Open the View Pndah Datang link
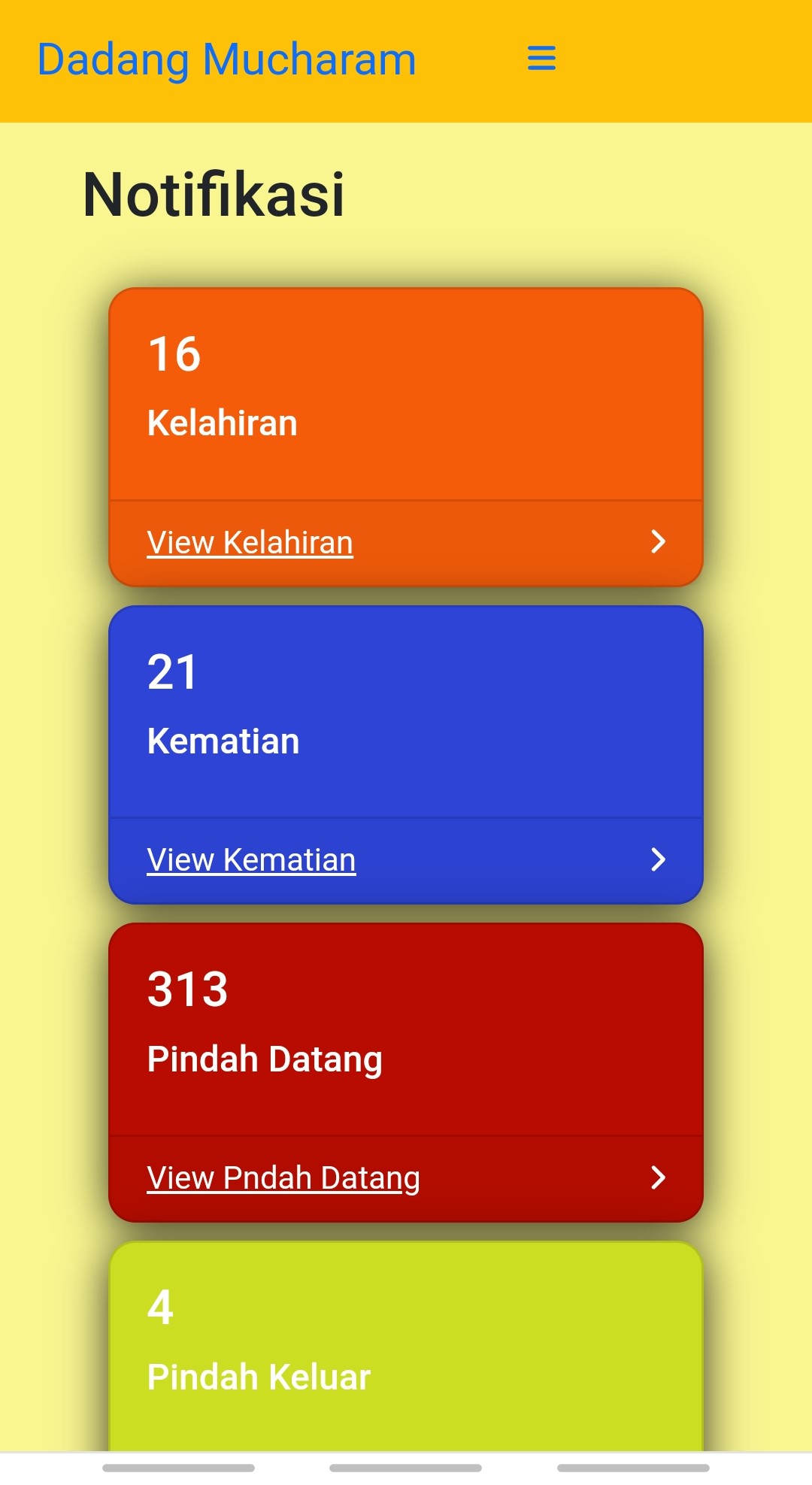The image size is (812, 1485). 283,1177
